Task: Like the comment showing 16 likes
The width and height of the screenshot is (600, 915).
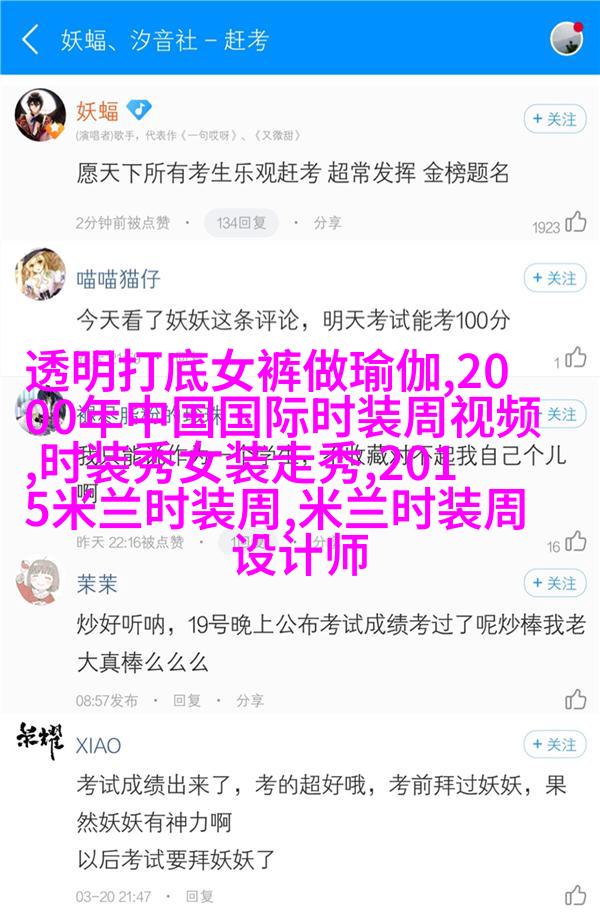Action: [575, 544]
